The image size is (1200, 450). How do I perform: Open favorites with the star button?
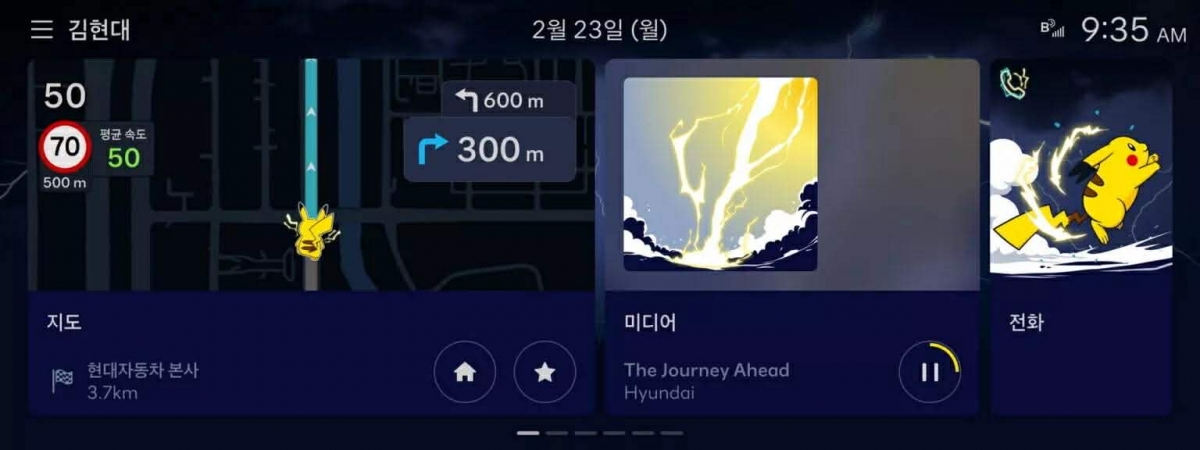tap(545, 372)
